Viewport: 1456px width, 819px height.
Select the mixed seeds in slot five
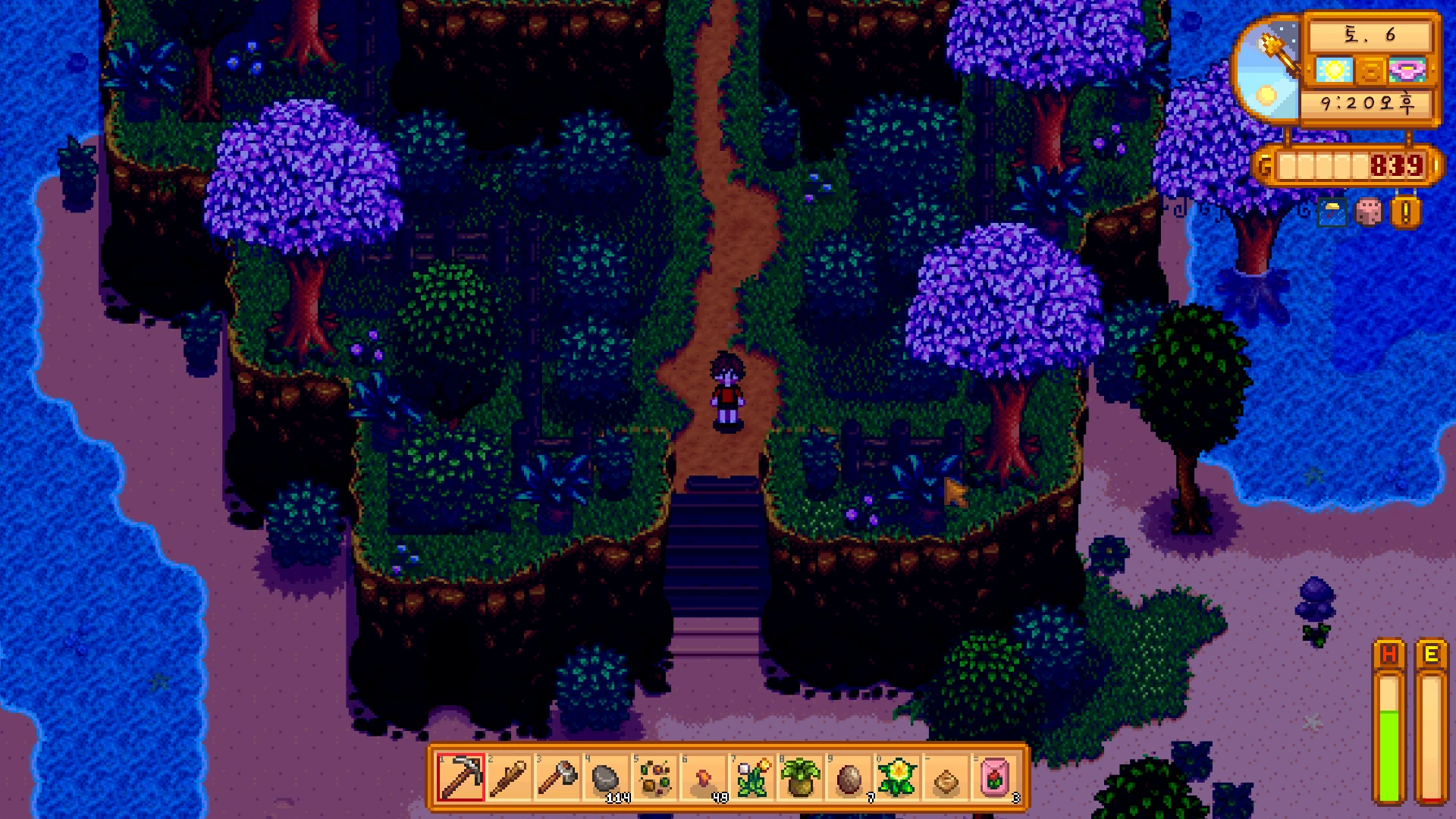[654, 778]
